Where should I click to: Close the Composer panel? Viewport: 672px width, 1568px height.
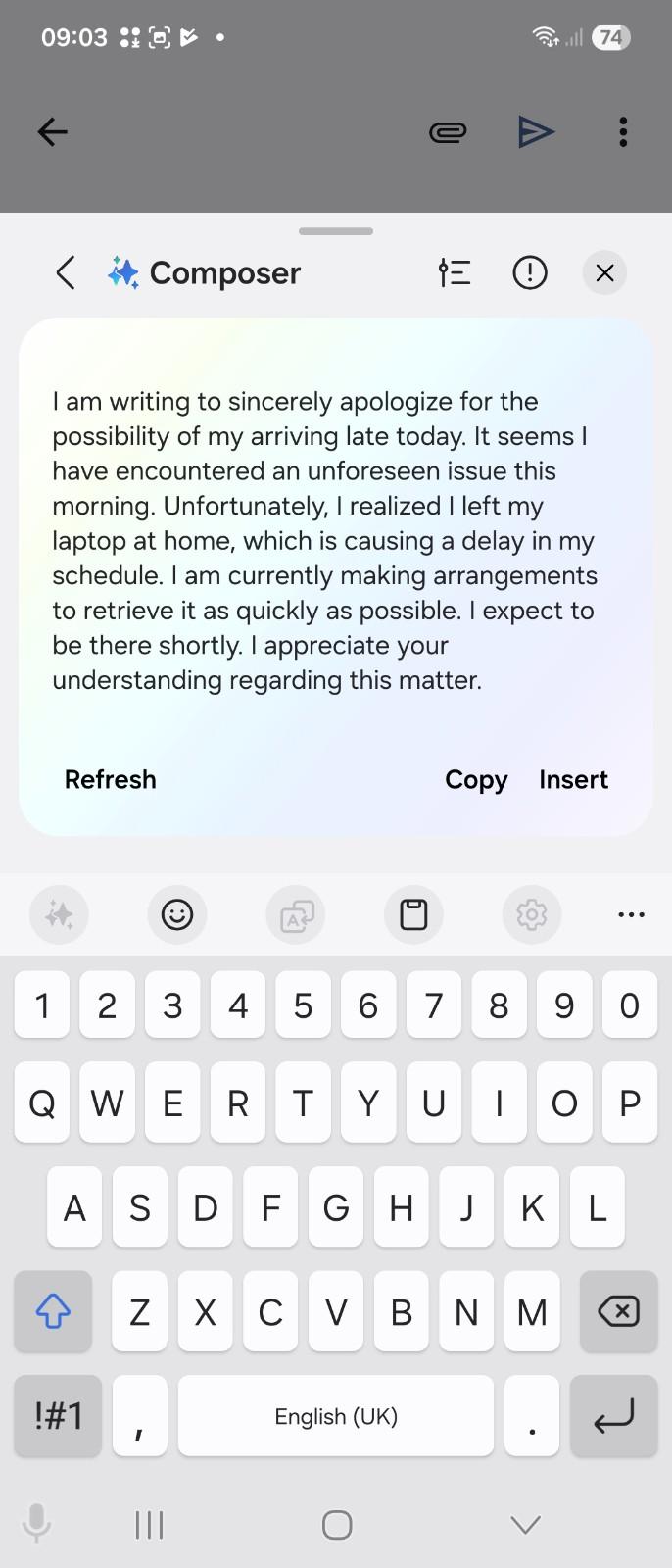[x=604, y=272]
